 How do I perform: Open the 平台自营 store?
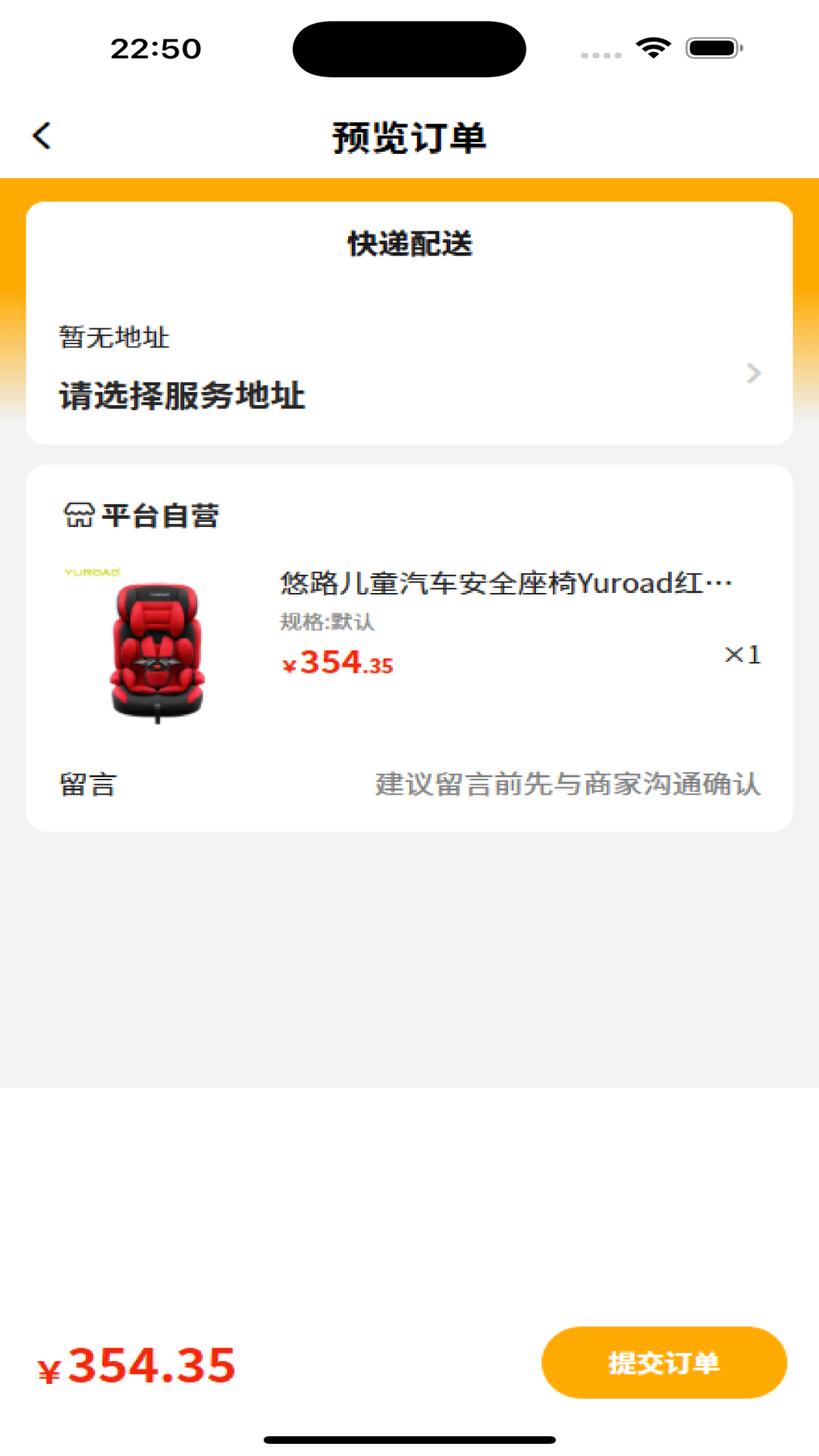click(143, 516)
